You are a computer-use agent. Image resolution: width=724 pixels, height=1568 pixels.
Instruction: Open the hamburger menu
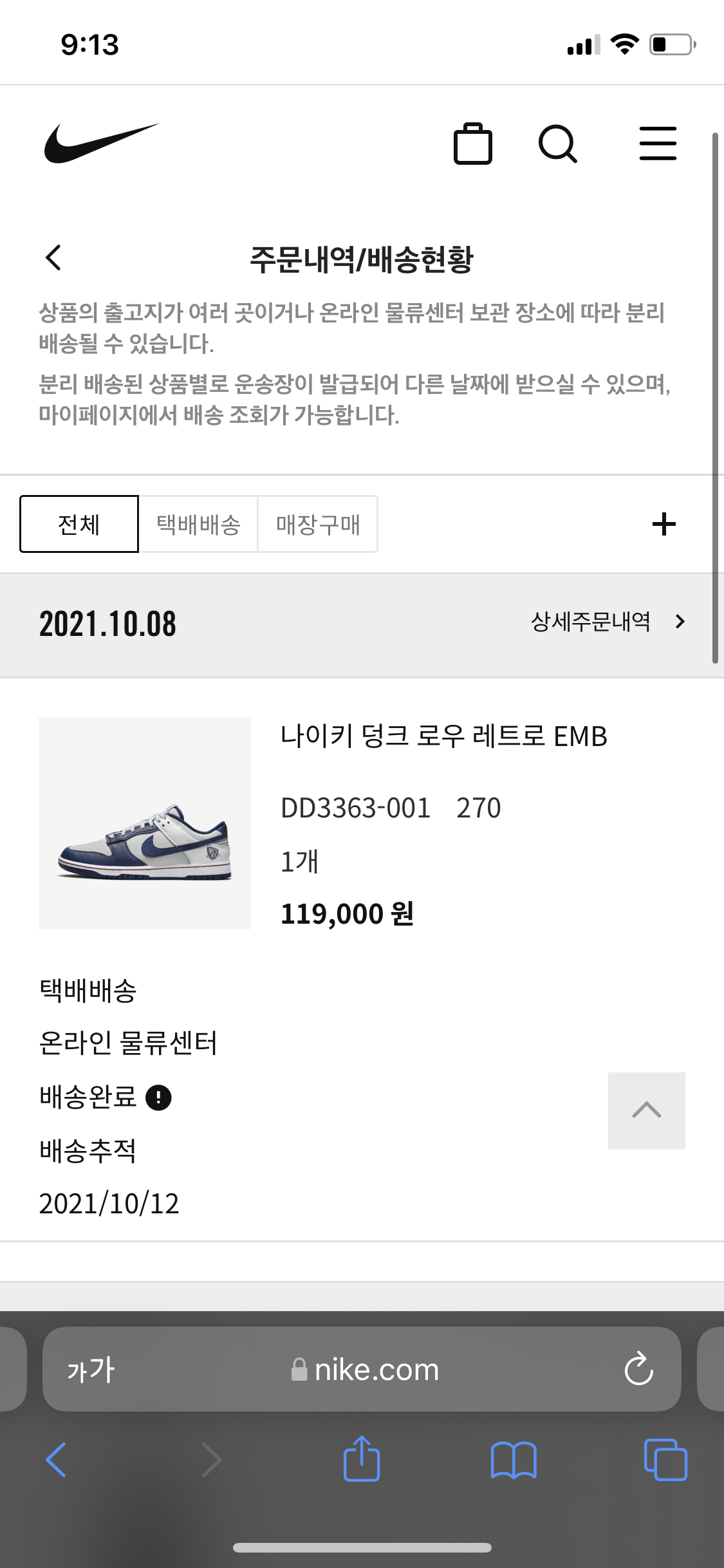click(658, 143)
